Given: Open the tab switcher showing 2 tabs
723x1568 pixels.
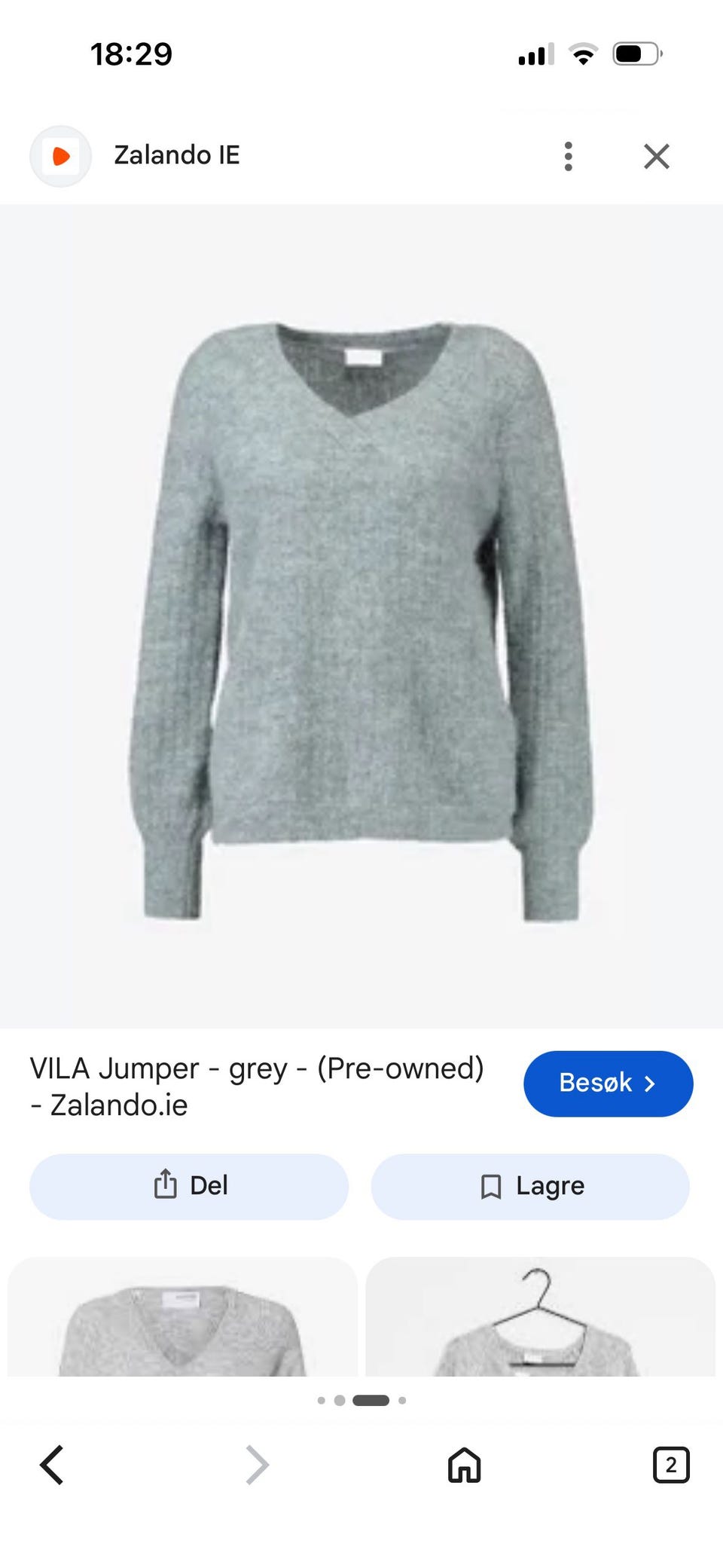Looking at the screenshot, I should 671,1465.
